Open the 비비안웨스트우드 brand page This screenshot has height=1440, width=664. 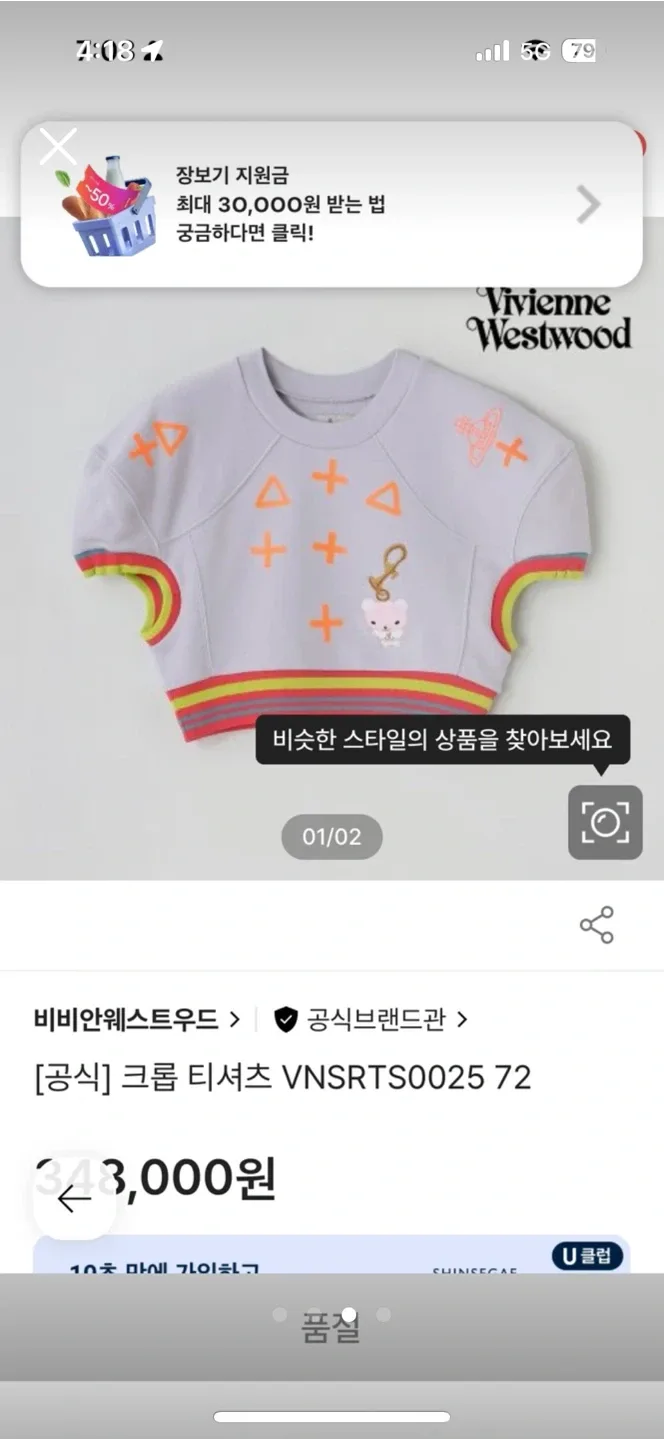[136, 1020]
